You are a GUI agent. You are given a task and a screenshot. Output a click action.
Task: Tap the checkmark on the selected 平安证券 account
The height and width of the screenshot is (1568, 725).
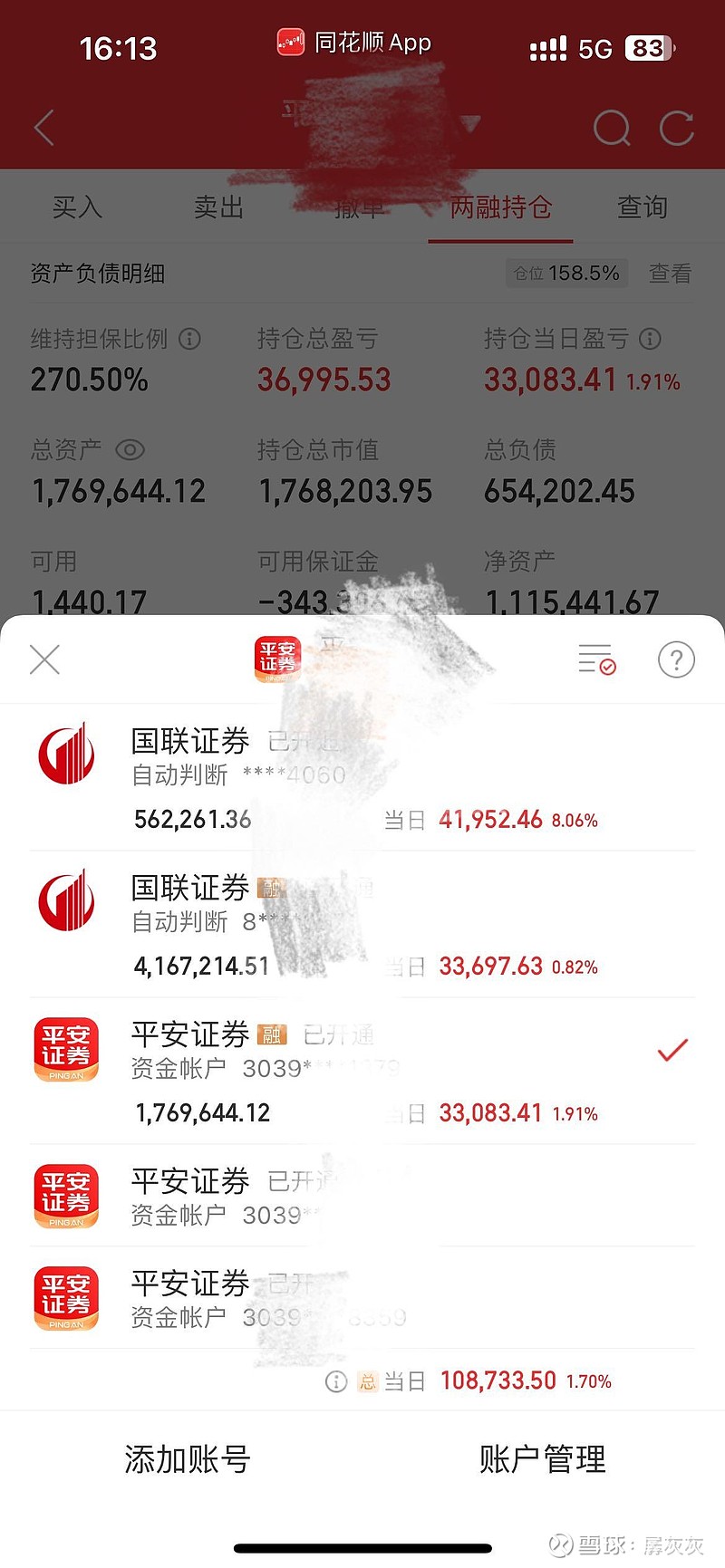[672, 1051]
